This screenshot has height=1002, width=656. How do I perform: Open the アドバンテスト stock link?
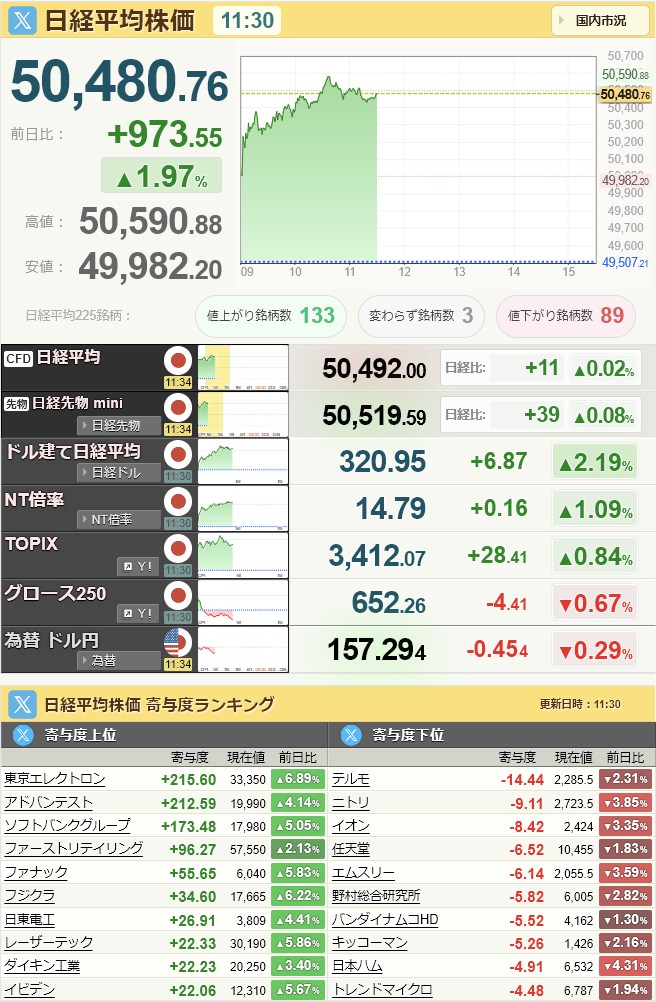(x=48, y=802)
